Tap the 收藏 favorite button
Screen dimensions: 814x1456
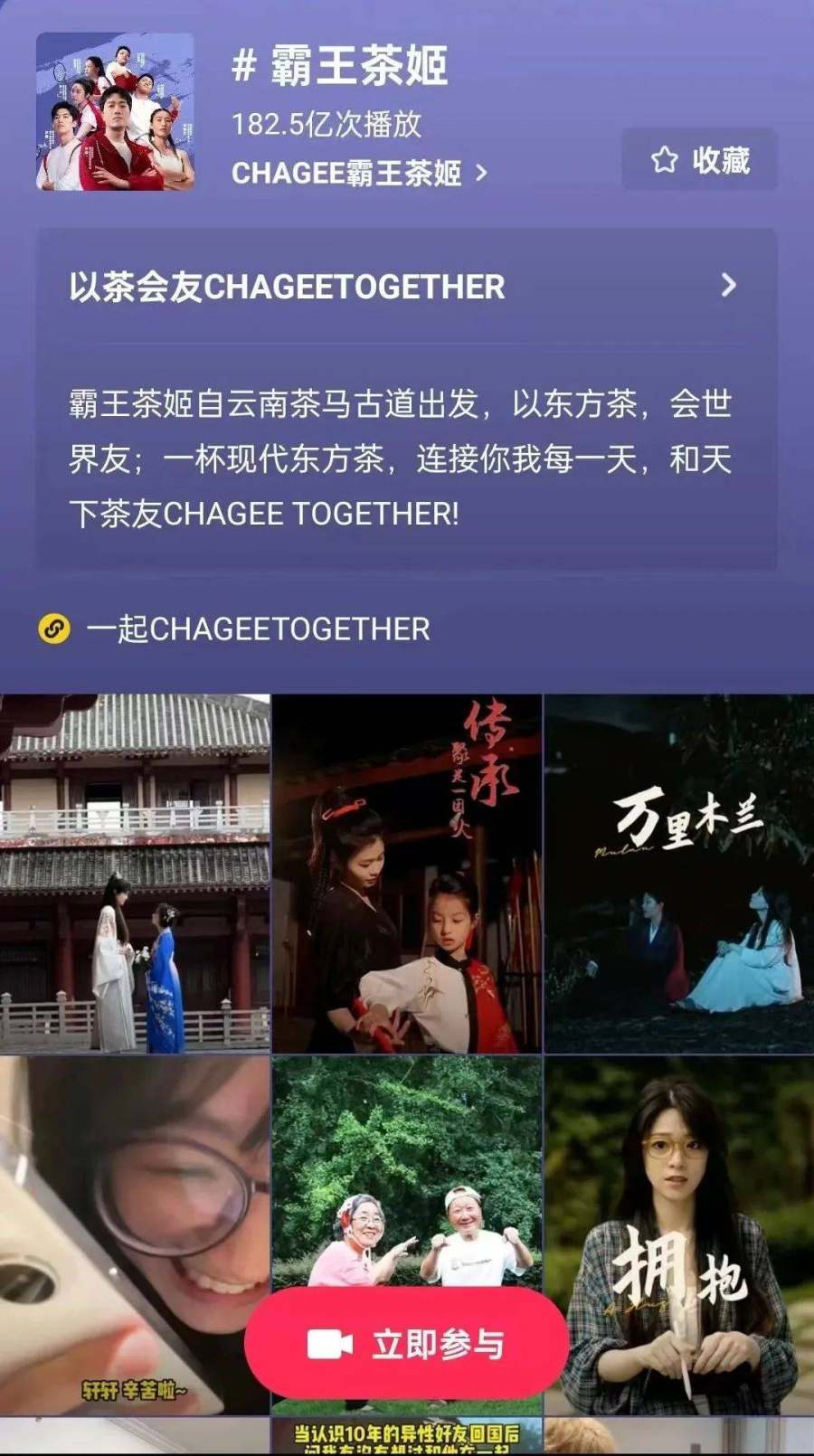700,160
